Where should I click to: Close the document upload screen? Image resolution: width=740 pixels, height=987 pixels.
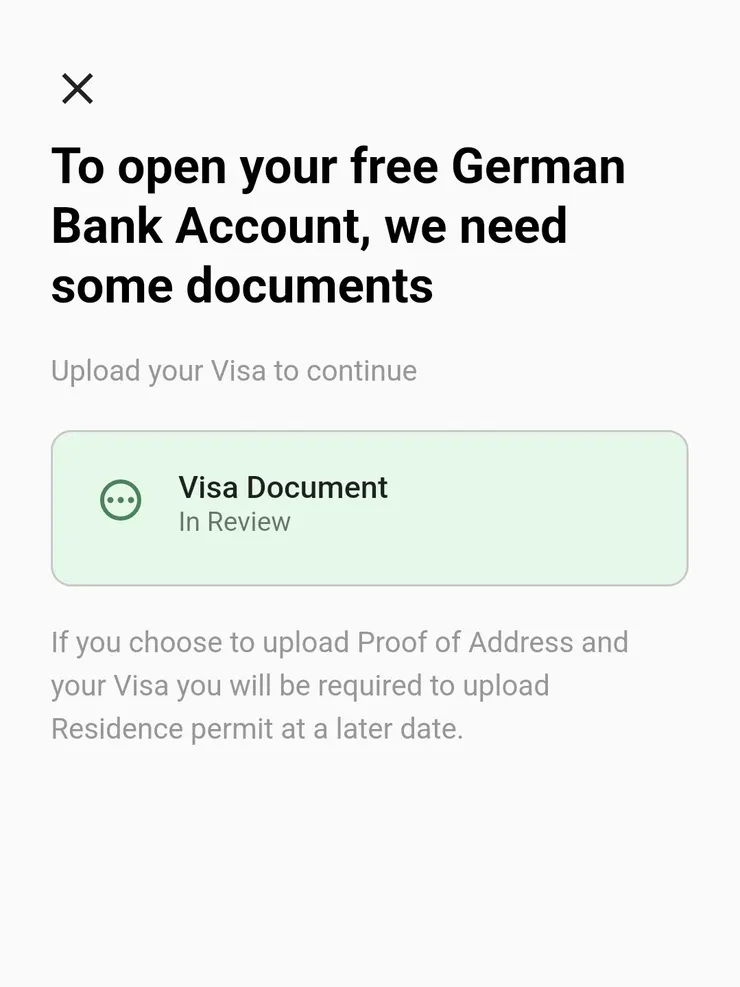pos(77,88)
